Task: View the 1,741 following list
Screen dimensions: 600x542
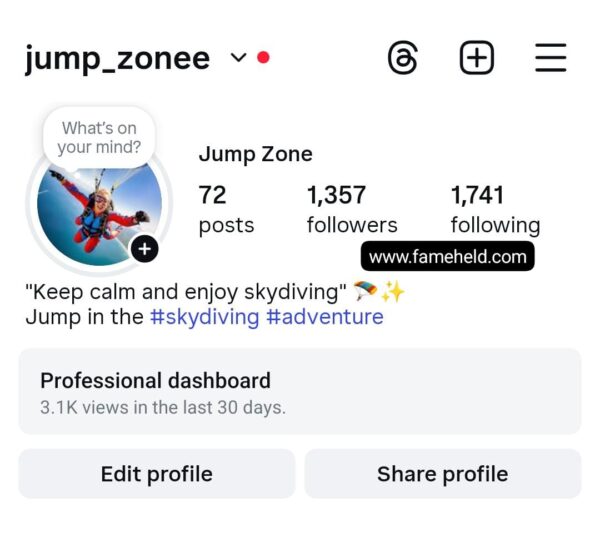Action: 494,209
